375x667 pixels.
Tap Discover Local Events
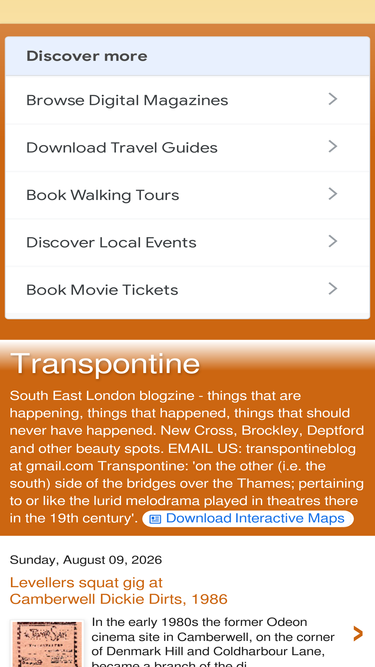click(187, 242)
